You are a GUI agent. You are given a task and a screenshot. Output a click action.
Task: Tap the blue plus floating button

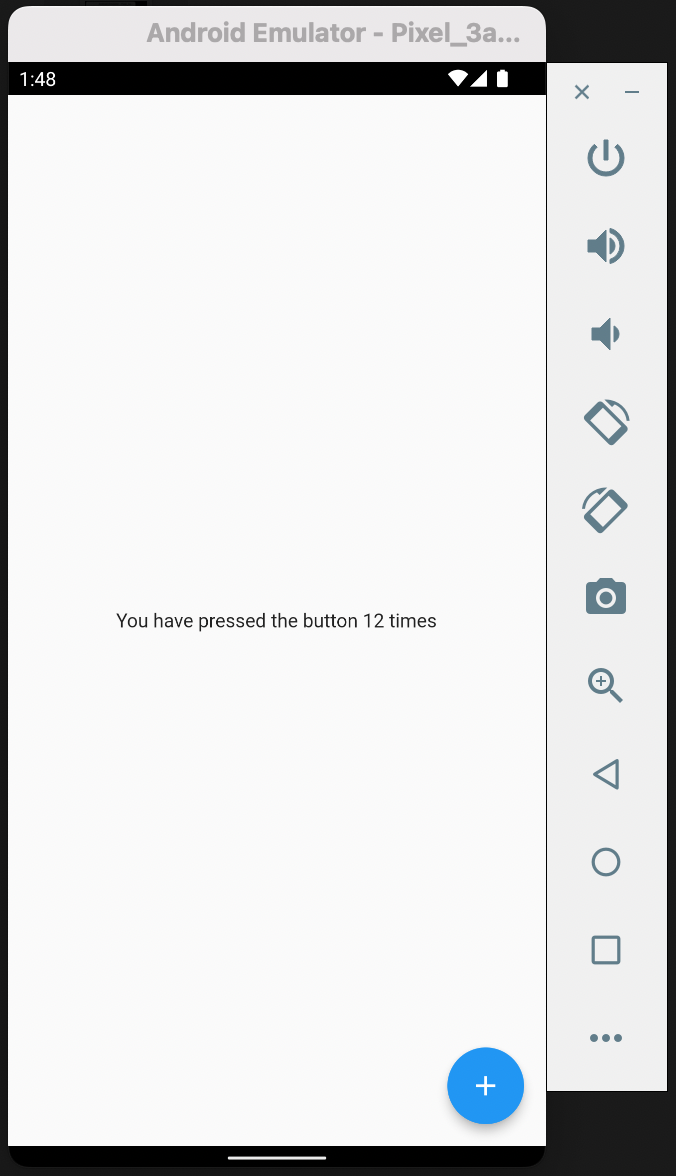pyautogui.click(x=485, y=1085)
